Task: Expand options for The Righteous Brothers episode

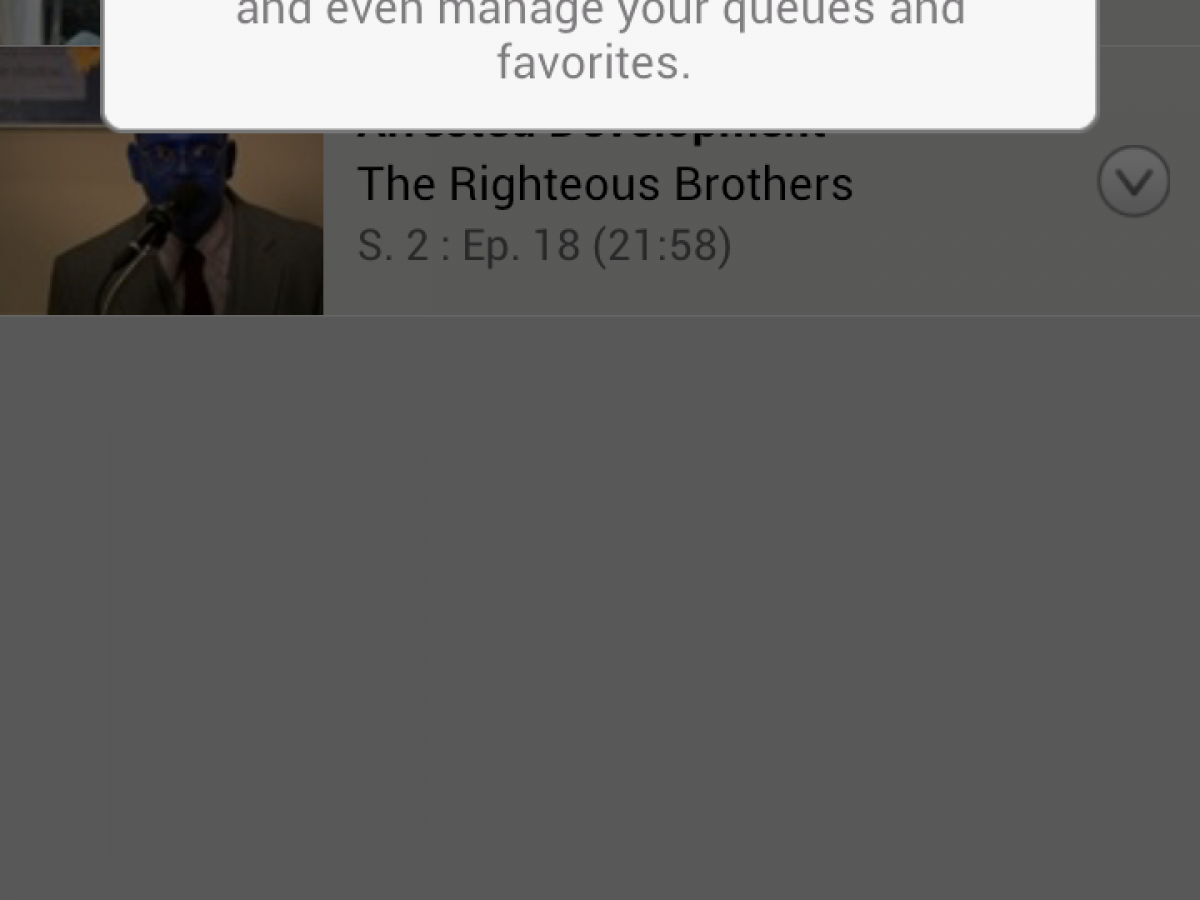Action: 1133,181
